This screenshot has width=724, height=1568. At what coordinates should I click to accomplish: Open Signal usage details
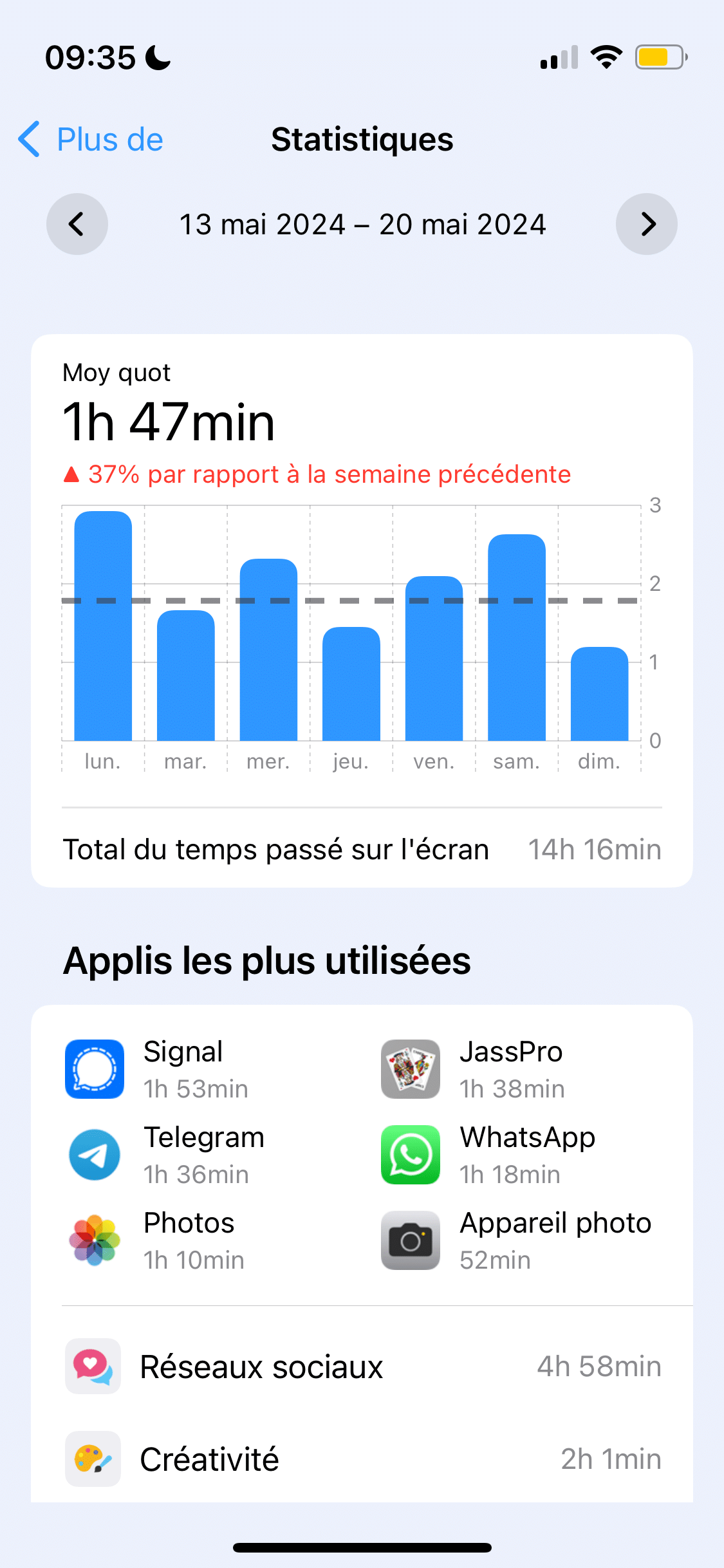158,1069
